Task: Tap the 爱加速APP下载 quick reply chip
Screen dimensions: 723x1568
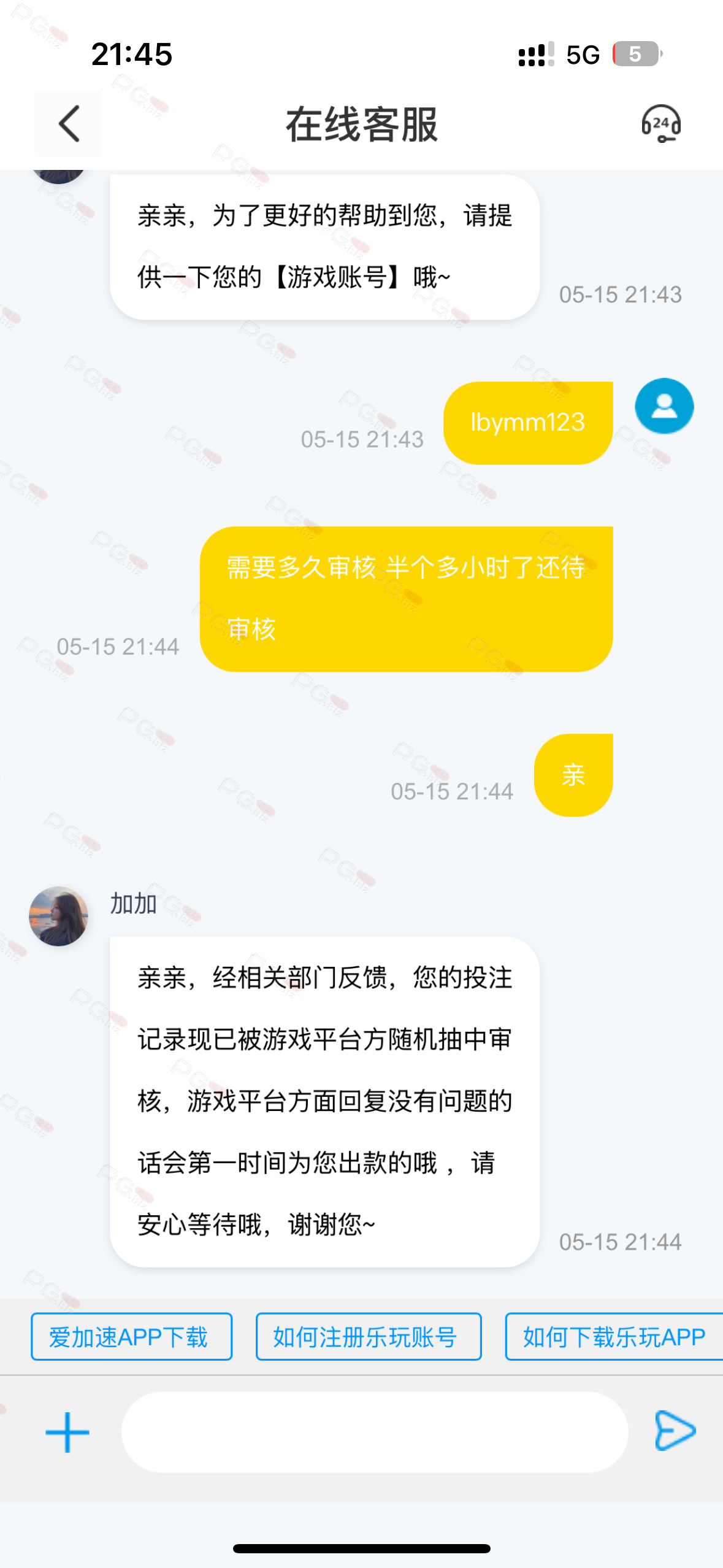Action: pyautogui.click(x=131, y=1337)
